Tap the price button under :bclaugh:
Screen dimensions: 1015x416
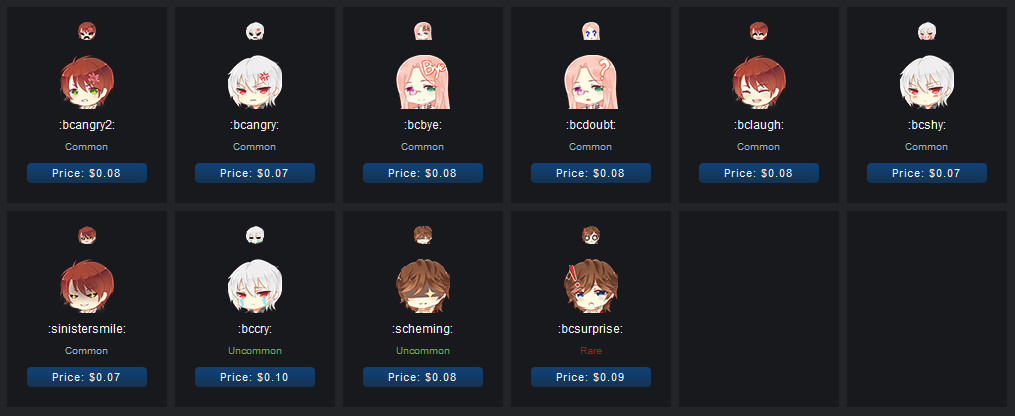(759, 173)
